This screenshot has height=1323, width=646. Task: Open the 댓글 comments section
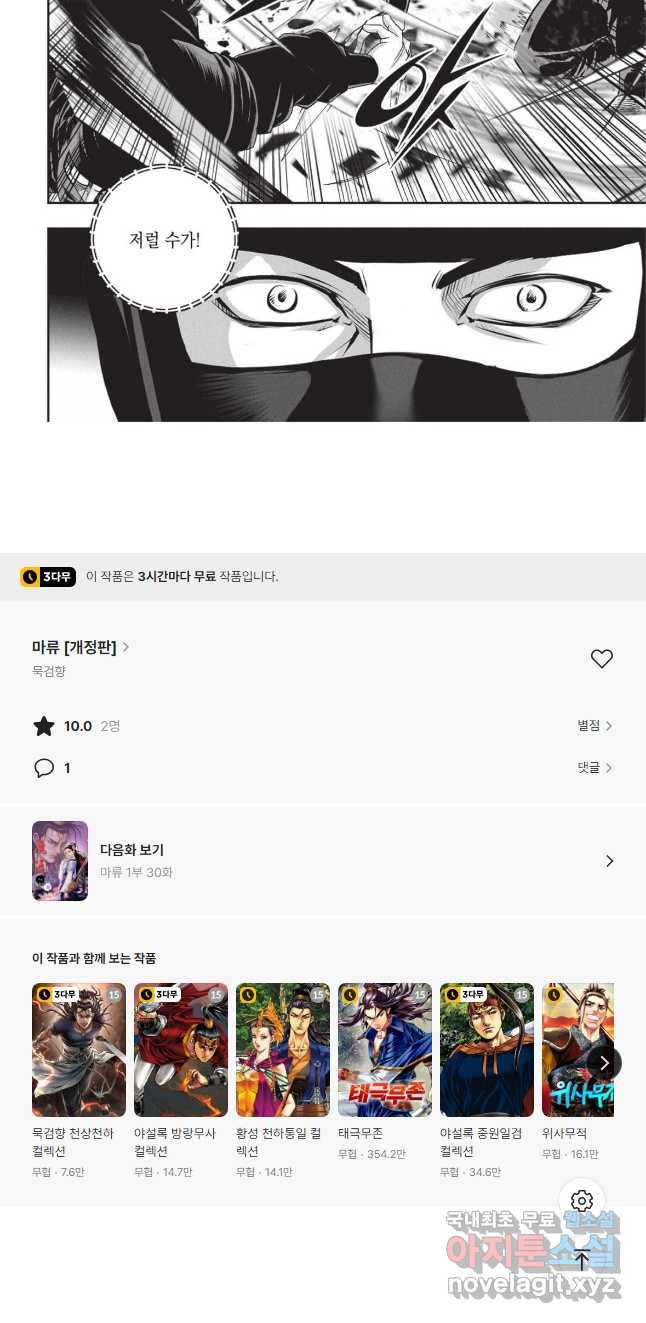tap(594, 768)
